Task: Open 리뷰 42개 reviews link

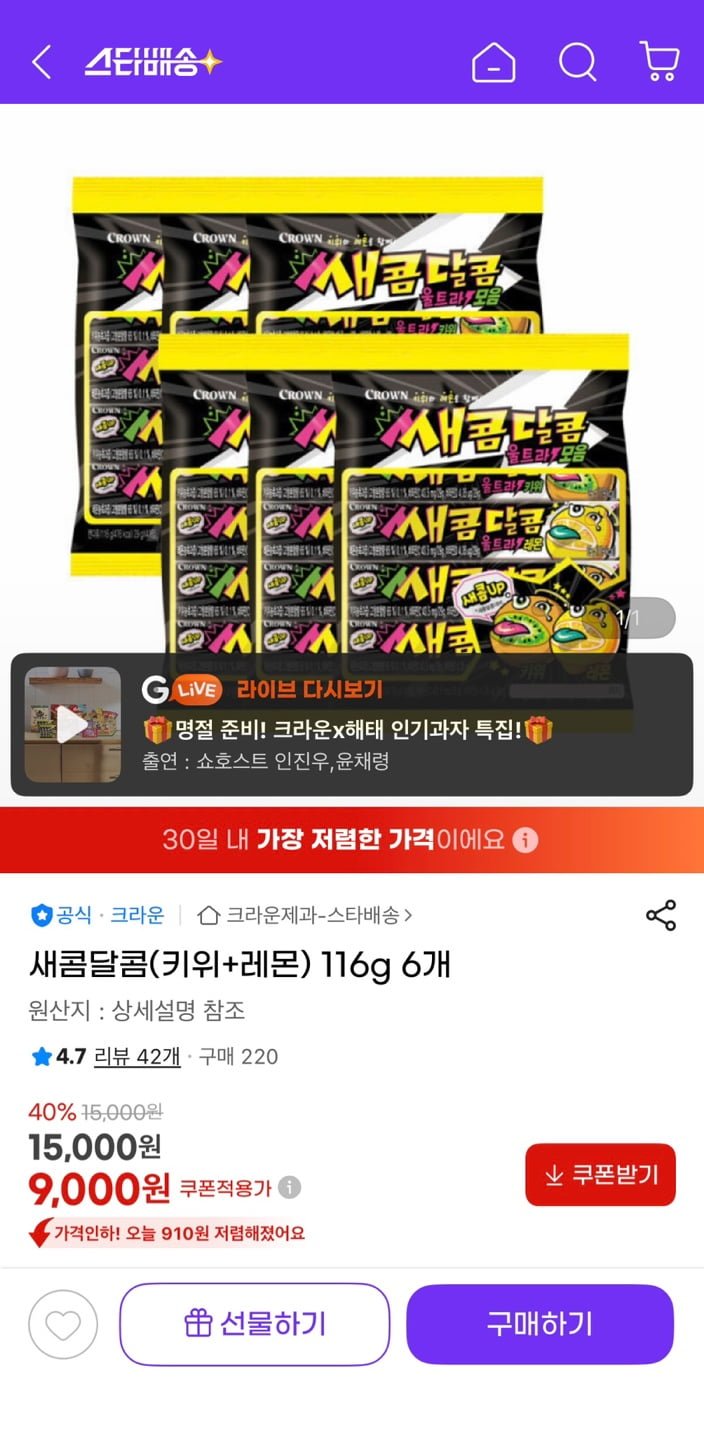Action: coord(137,1057)
